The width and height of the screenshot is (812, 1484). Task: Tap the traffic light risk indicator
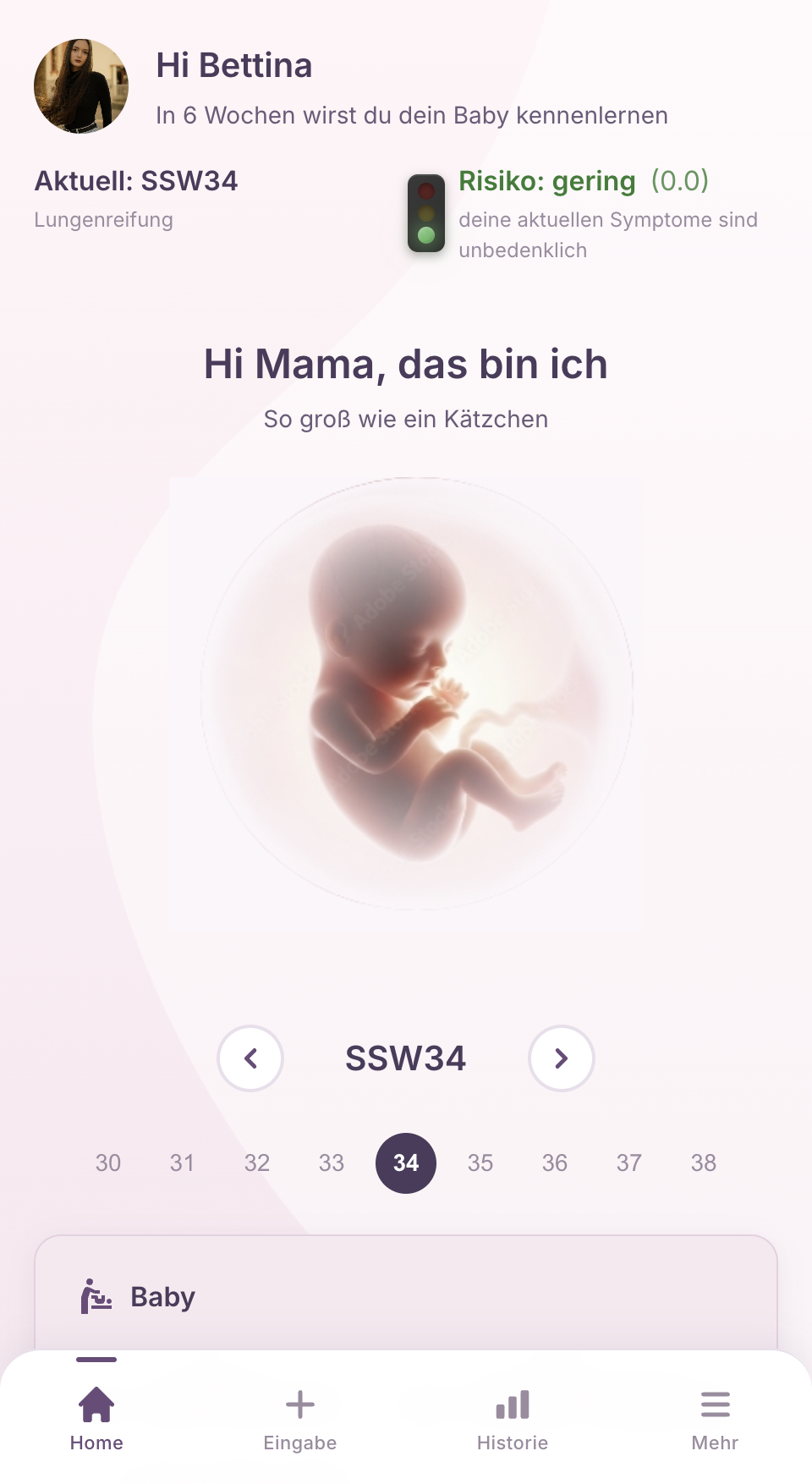pyautogui.click(x=427, y=214)
